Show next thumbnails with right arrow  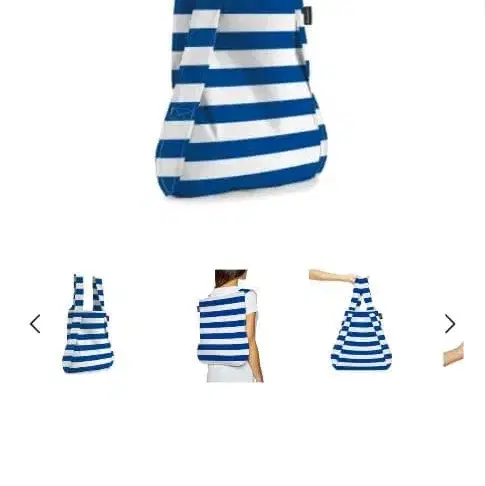click(450, 324)
